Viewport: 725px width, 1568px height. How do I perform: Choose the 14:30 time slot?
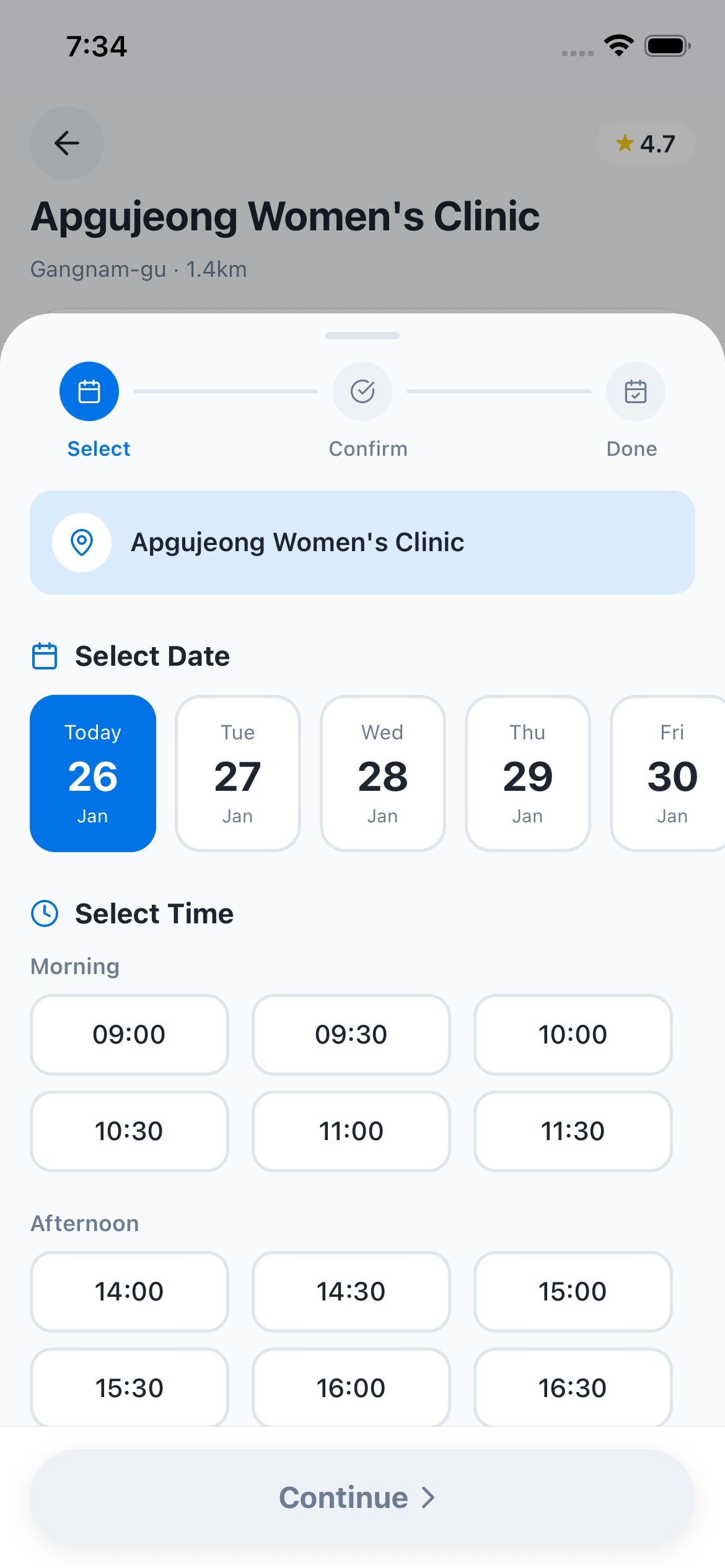point(351,1291)
